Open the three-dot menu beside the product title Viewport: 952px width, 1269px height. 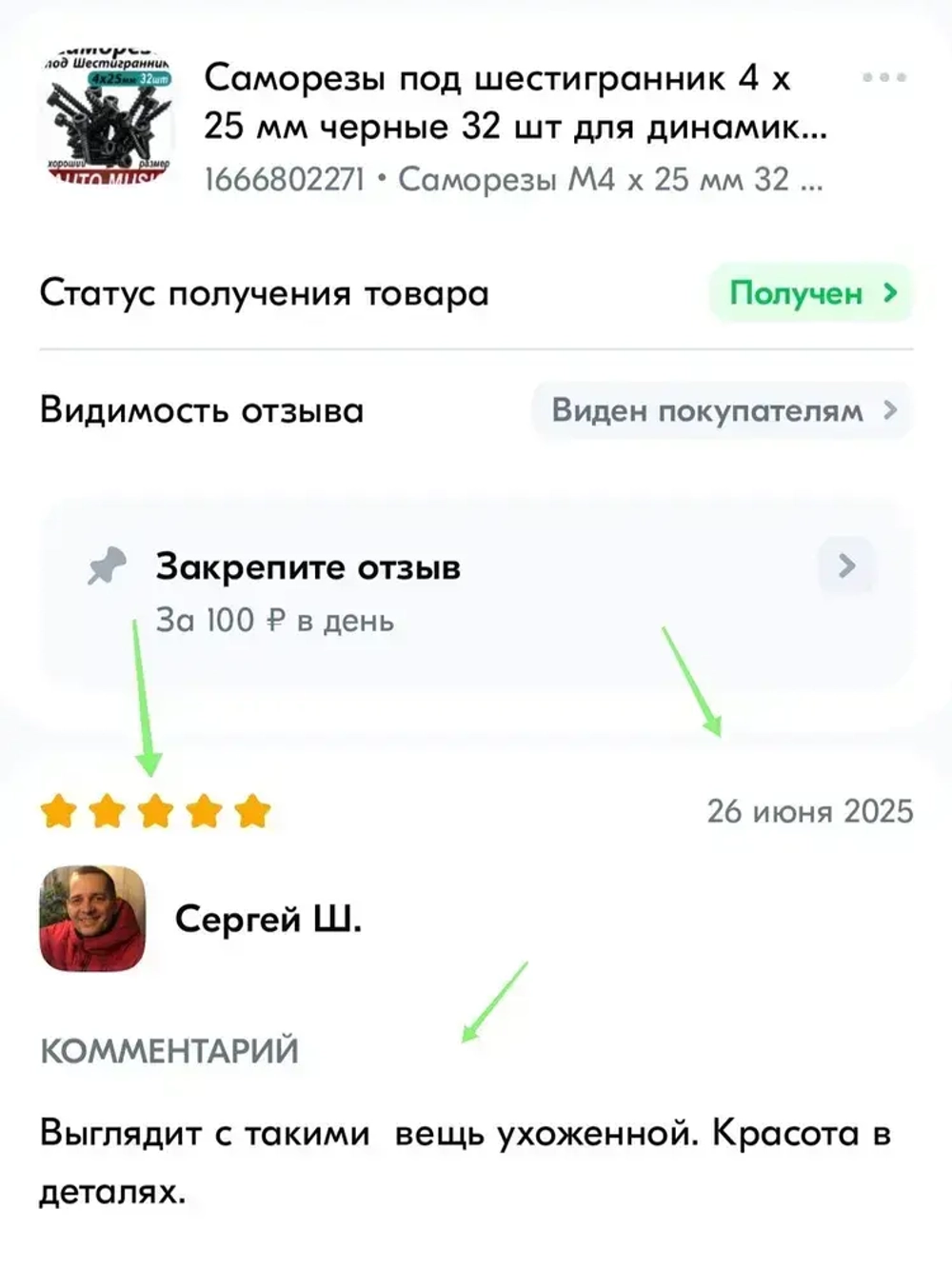883,77
